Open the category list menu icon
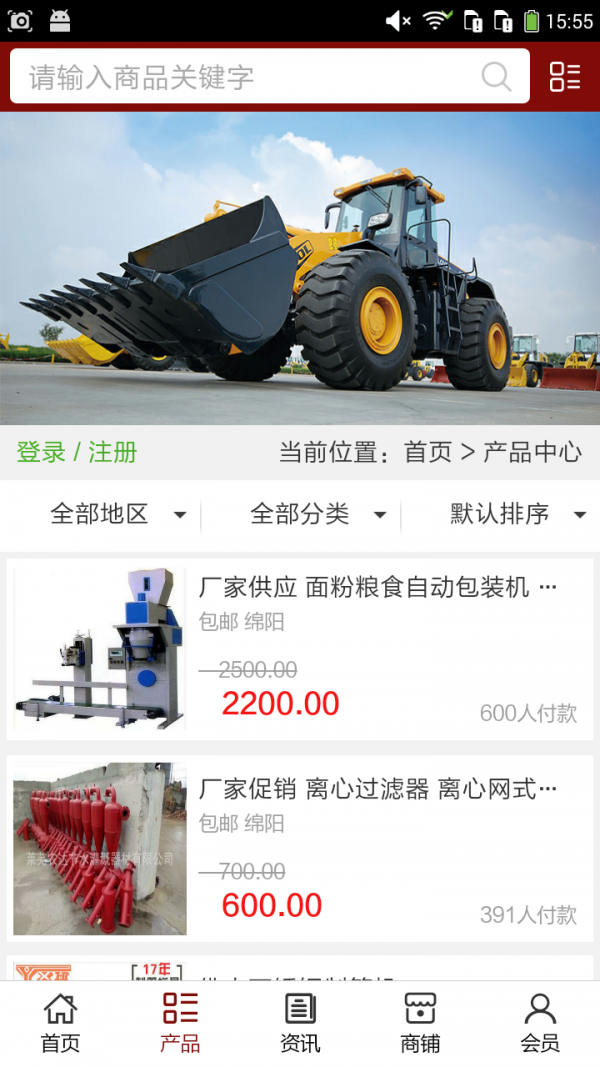This screenshot has width=600, height=1067. (565, 77)
